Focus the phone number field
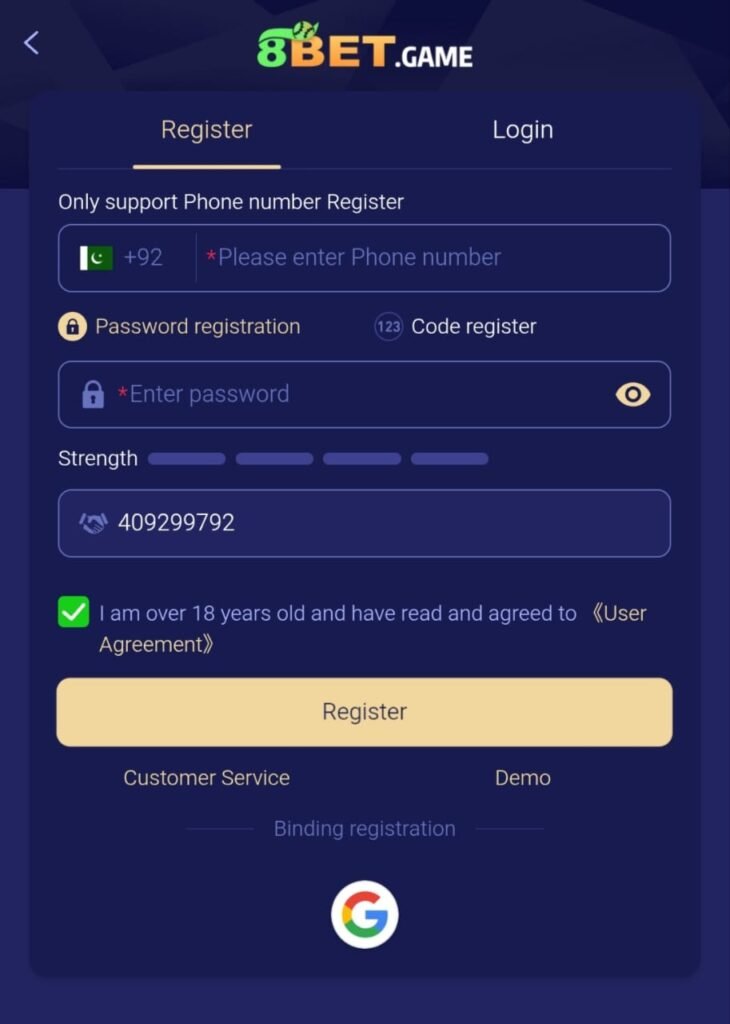730x1024 pixels. pyautogui.click(x=432, y=257)
